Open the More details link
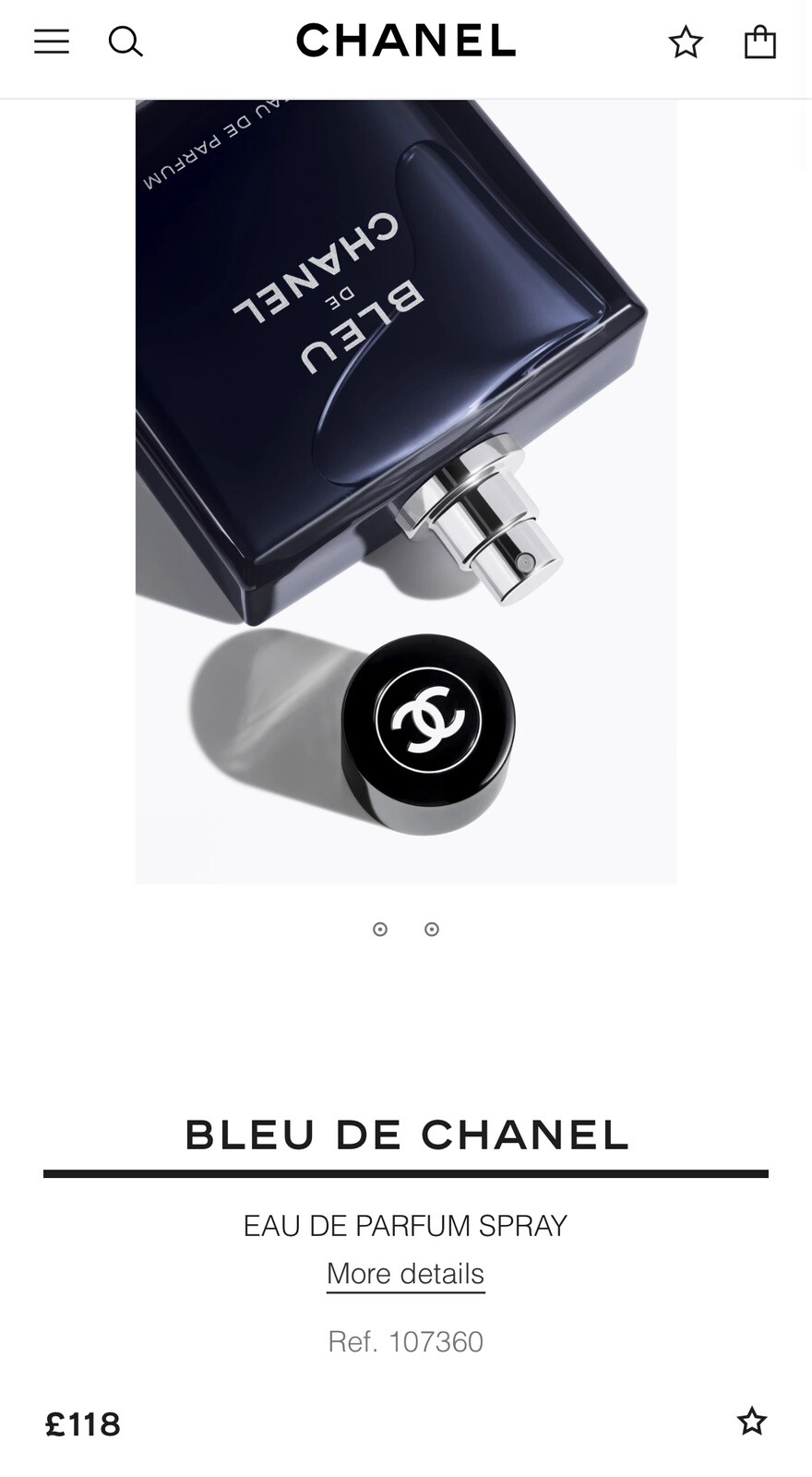Image resolution: width=812 pixels, height=1477 pixels. [405, 1274]
